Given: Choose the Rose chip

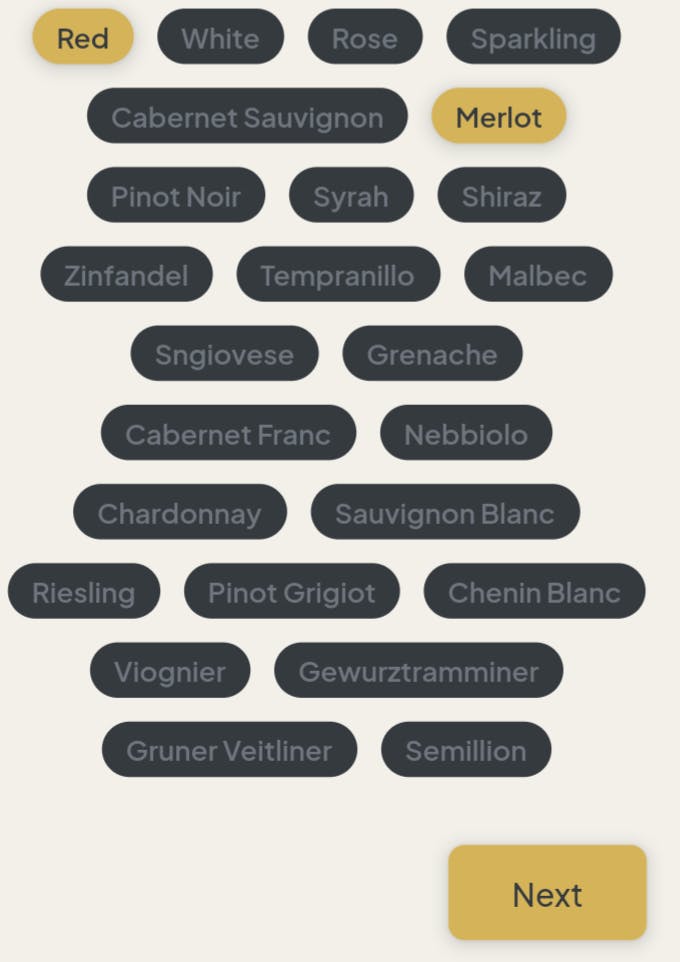Looking at the screenshot, I should pos(364,38).
